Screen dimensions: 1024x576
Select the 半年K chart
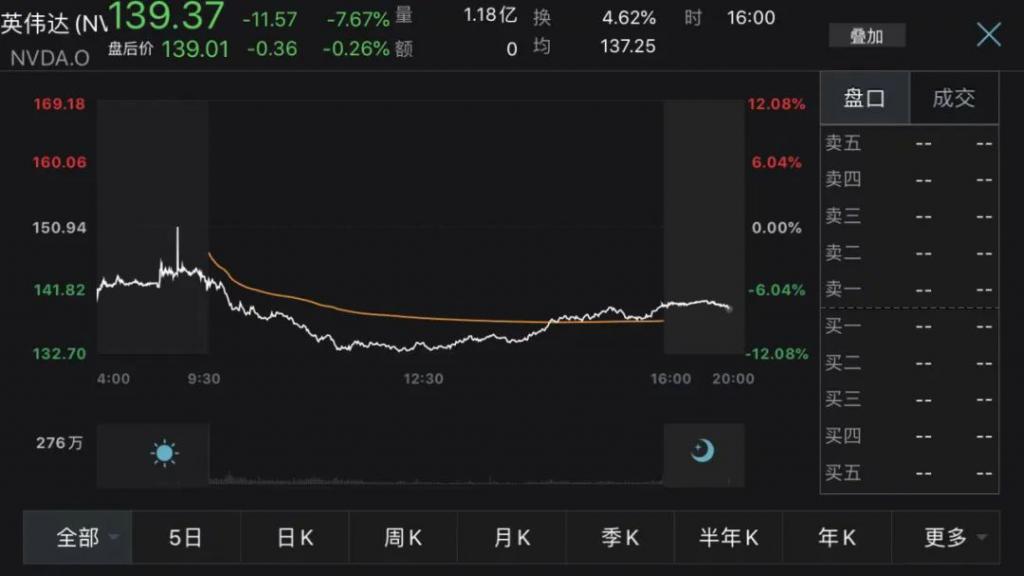(728, 538)
